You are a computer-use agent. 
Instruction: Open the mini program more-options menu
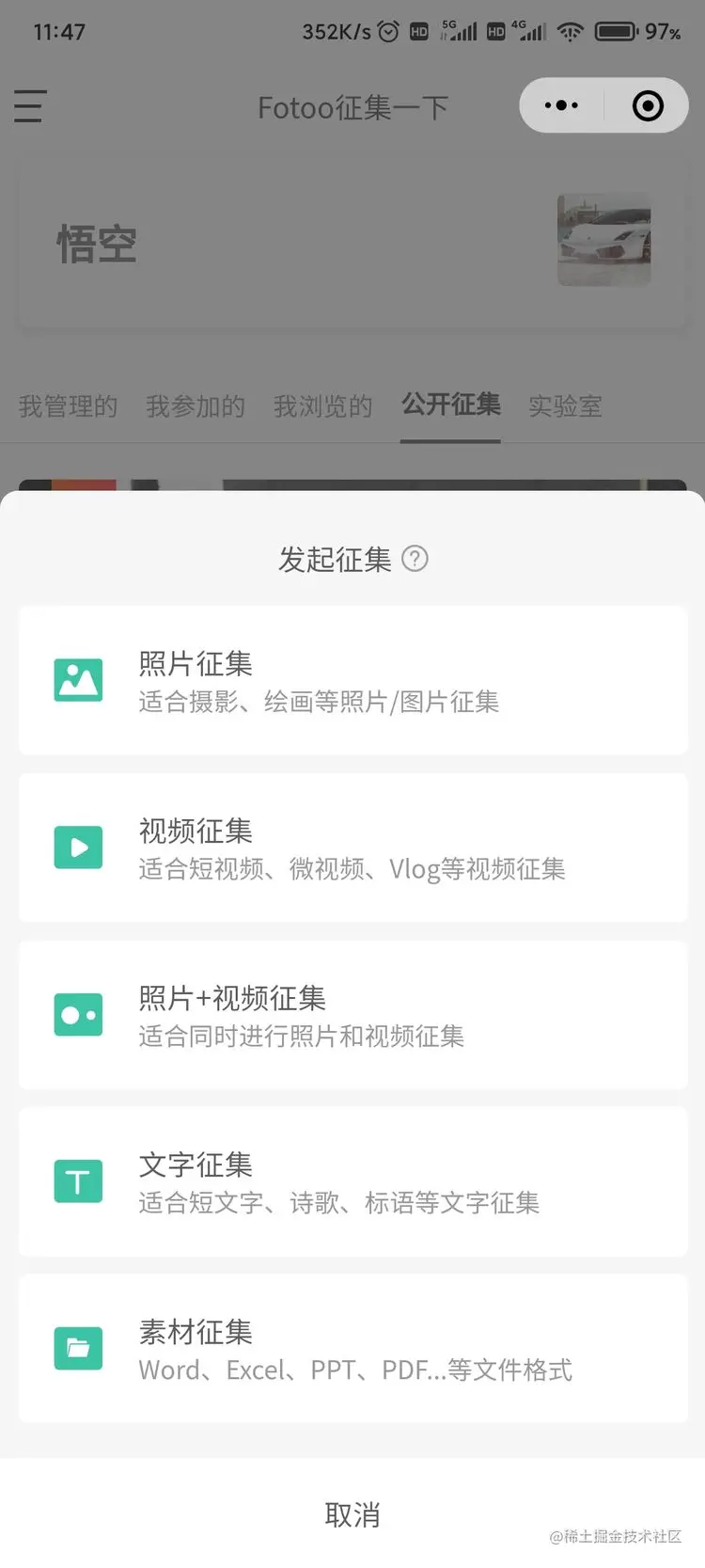[561, 105]
